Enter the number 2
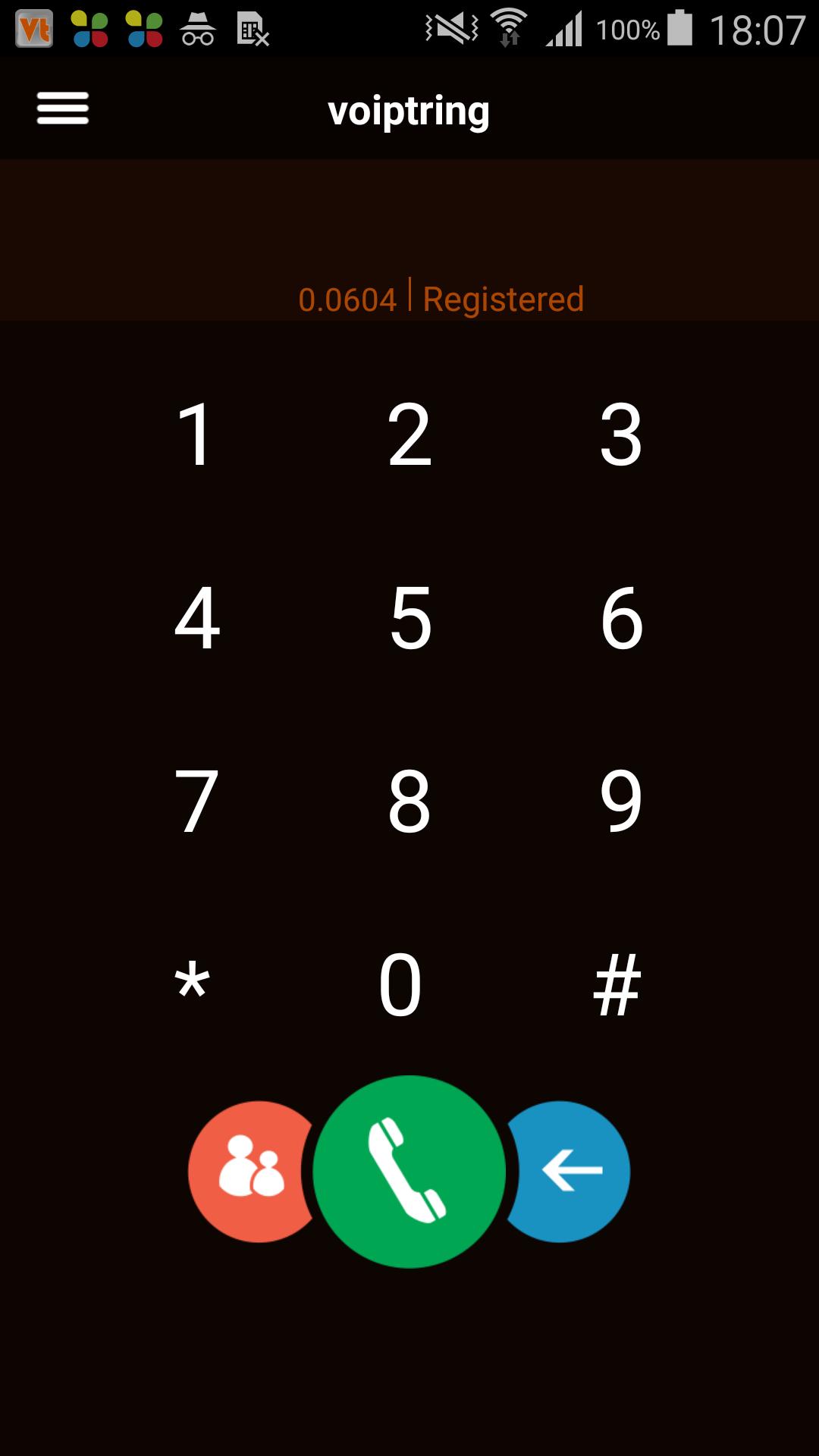The width and height of the screenshot is (819, 1456). click(409, 435)
